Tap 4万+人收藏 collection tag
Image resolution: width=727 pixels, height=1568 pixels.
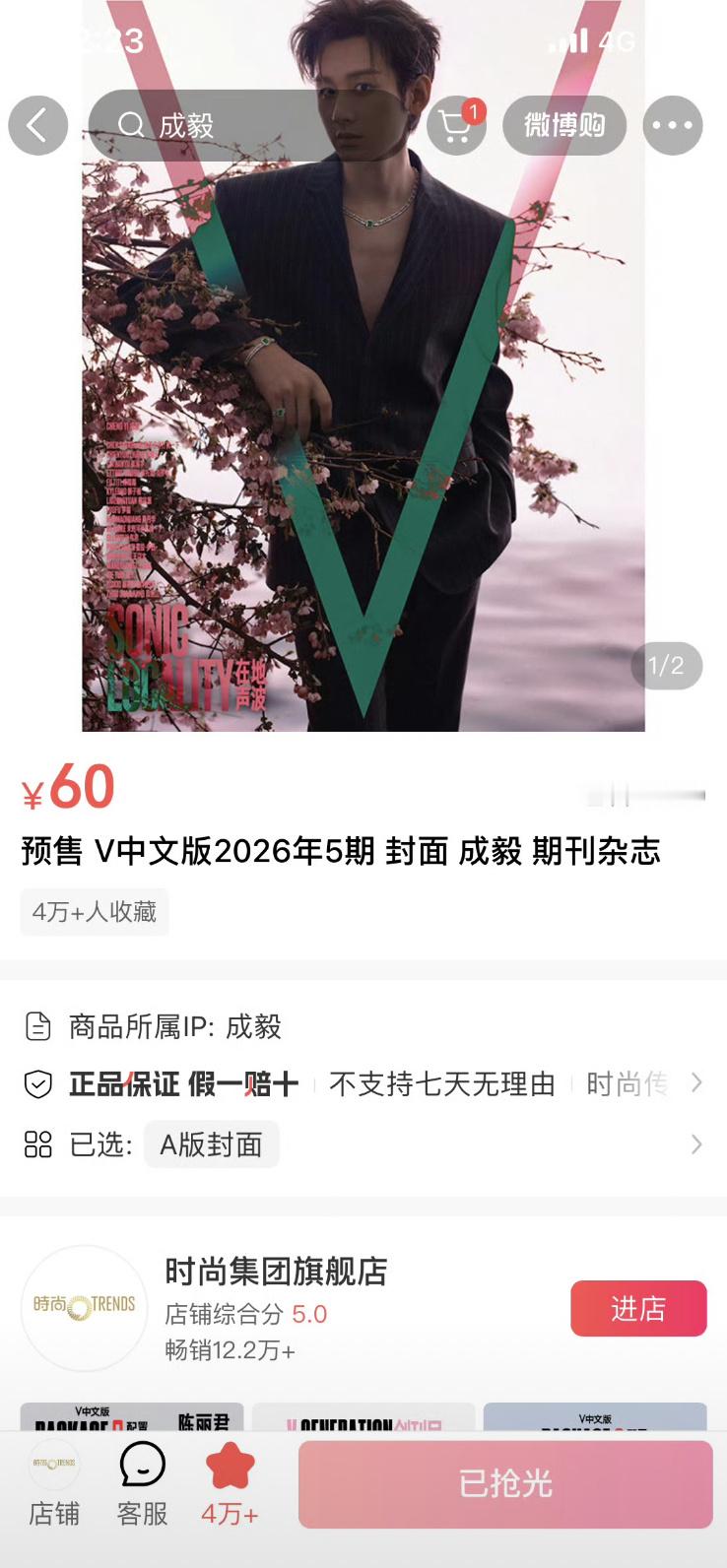pos(95,912)
